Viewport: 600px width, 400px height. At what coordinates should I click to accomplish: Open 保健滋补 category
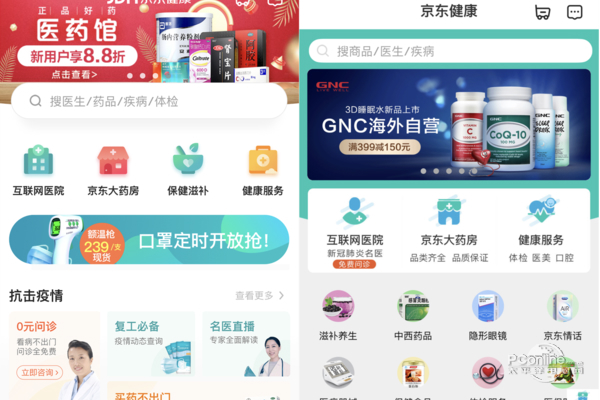(187, 170)
